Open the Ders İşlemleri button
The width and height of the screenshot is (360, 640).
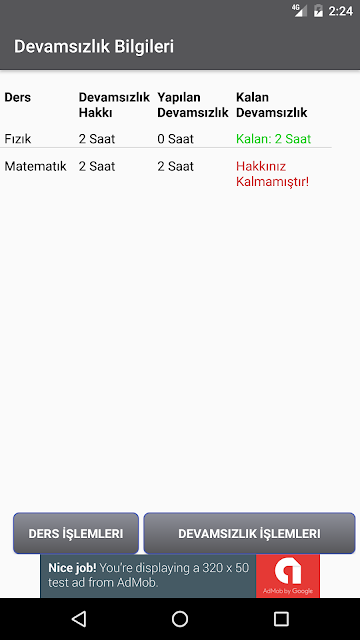pos(76,533)
